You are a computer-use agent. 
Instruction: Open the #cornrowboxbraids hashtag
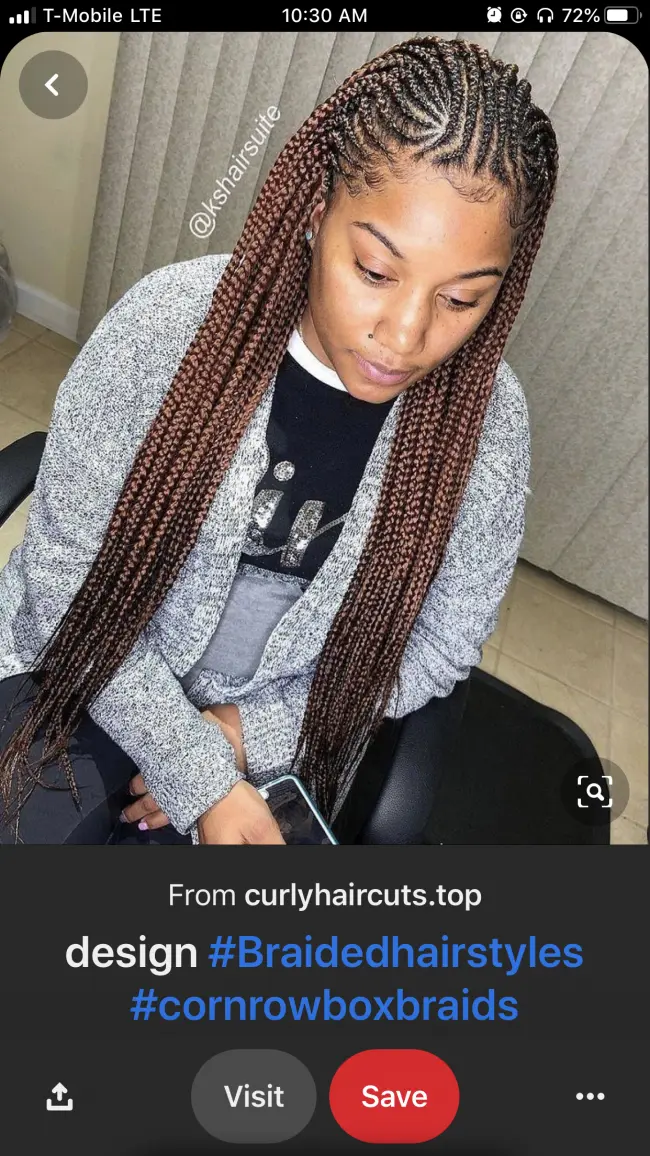(x=324, y=1005)
